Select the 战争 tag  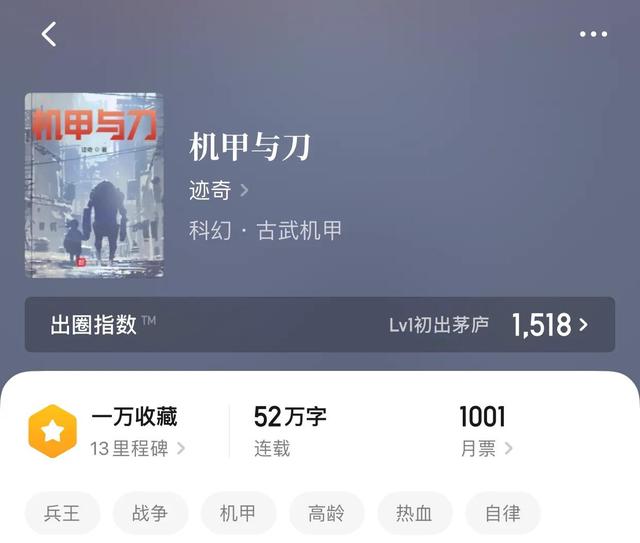pyautogui.click(x=150, y=513)
